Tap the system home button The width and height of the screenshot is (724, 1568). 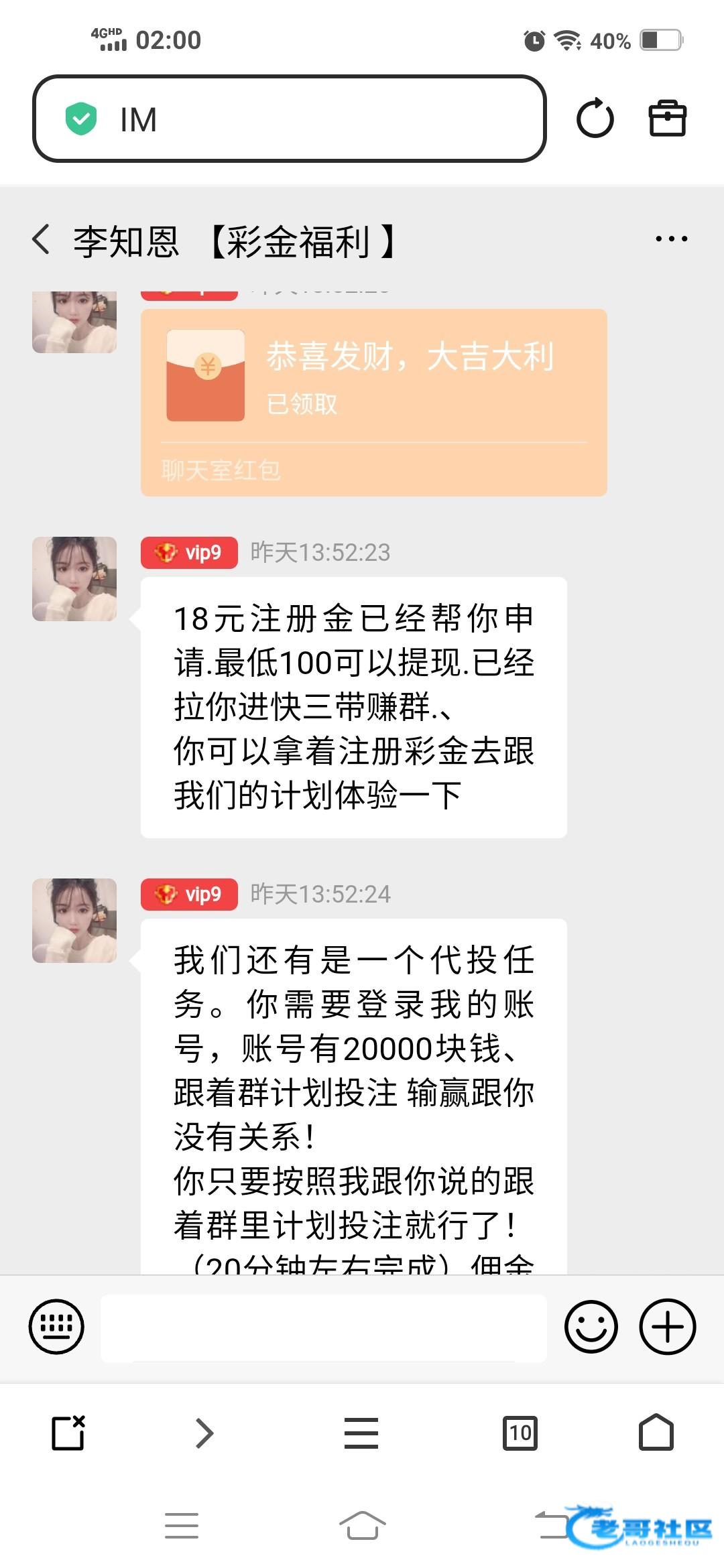(362, 1526)
